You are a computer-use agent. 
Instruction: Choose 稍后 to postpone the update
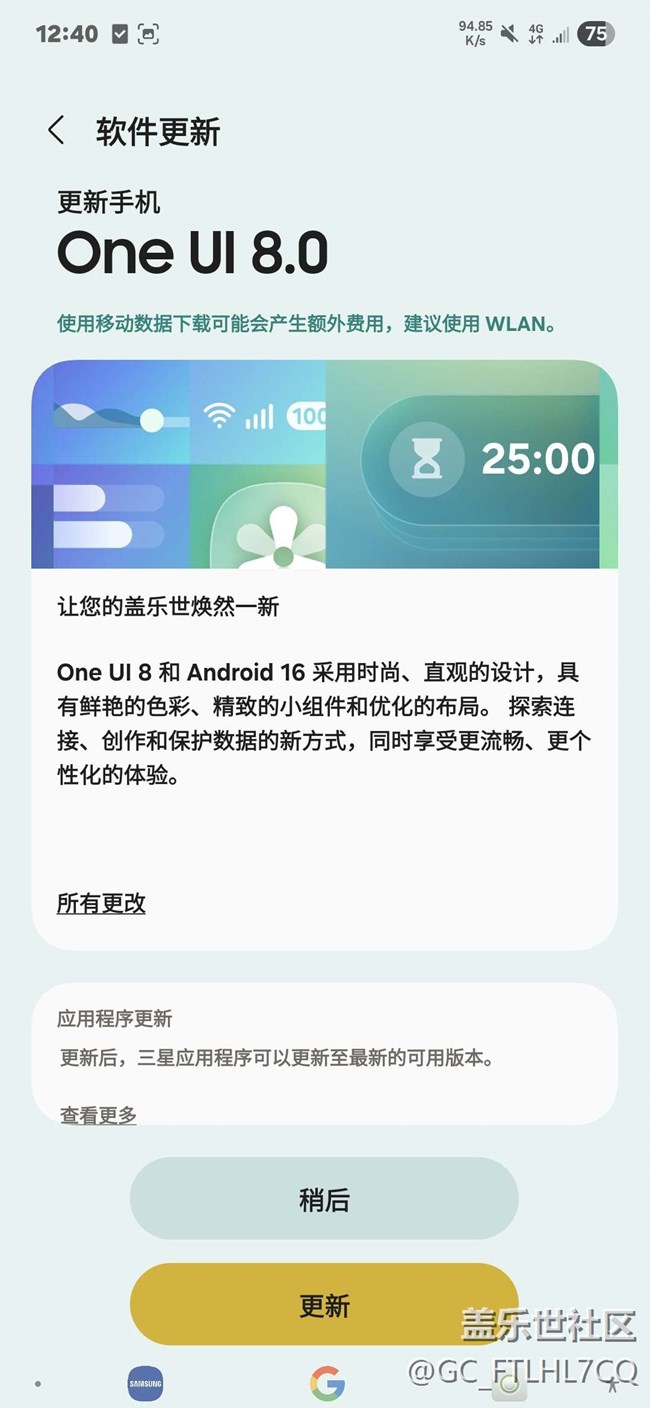324,1199
